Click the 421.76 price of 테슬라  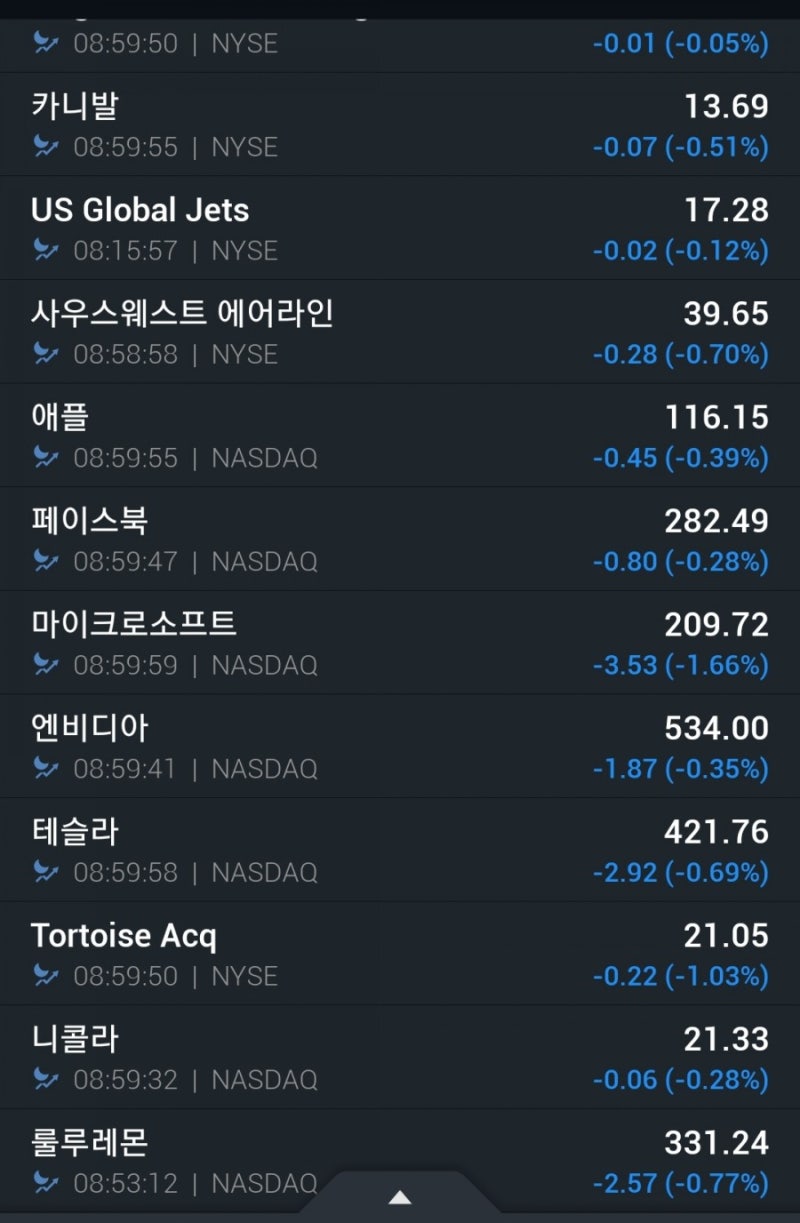tap(716, 832)
